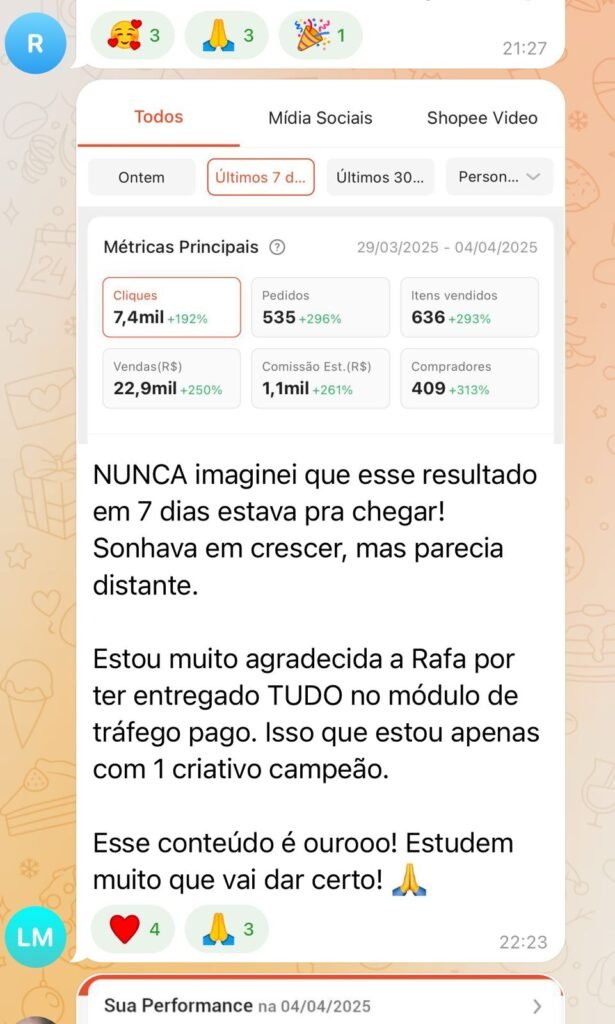React with the smiling hearts face emoji
Viewport: 615px width, 1024px height.
[132, 36]
